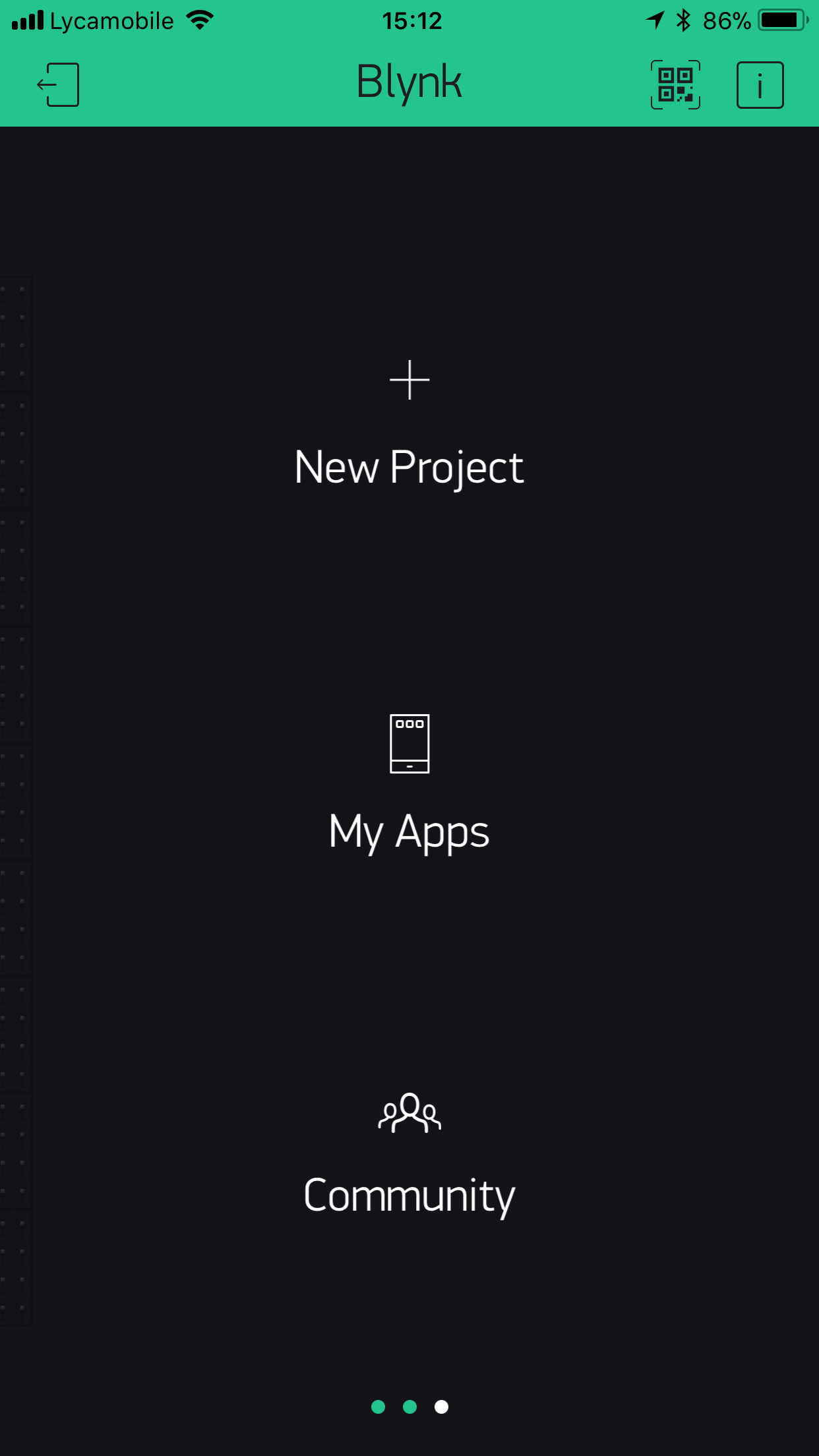The width and height of the screenshot is (819, 1456).
Task: Tap the location arrow icon in status bar
Action: pos(653,20)
